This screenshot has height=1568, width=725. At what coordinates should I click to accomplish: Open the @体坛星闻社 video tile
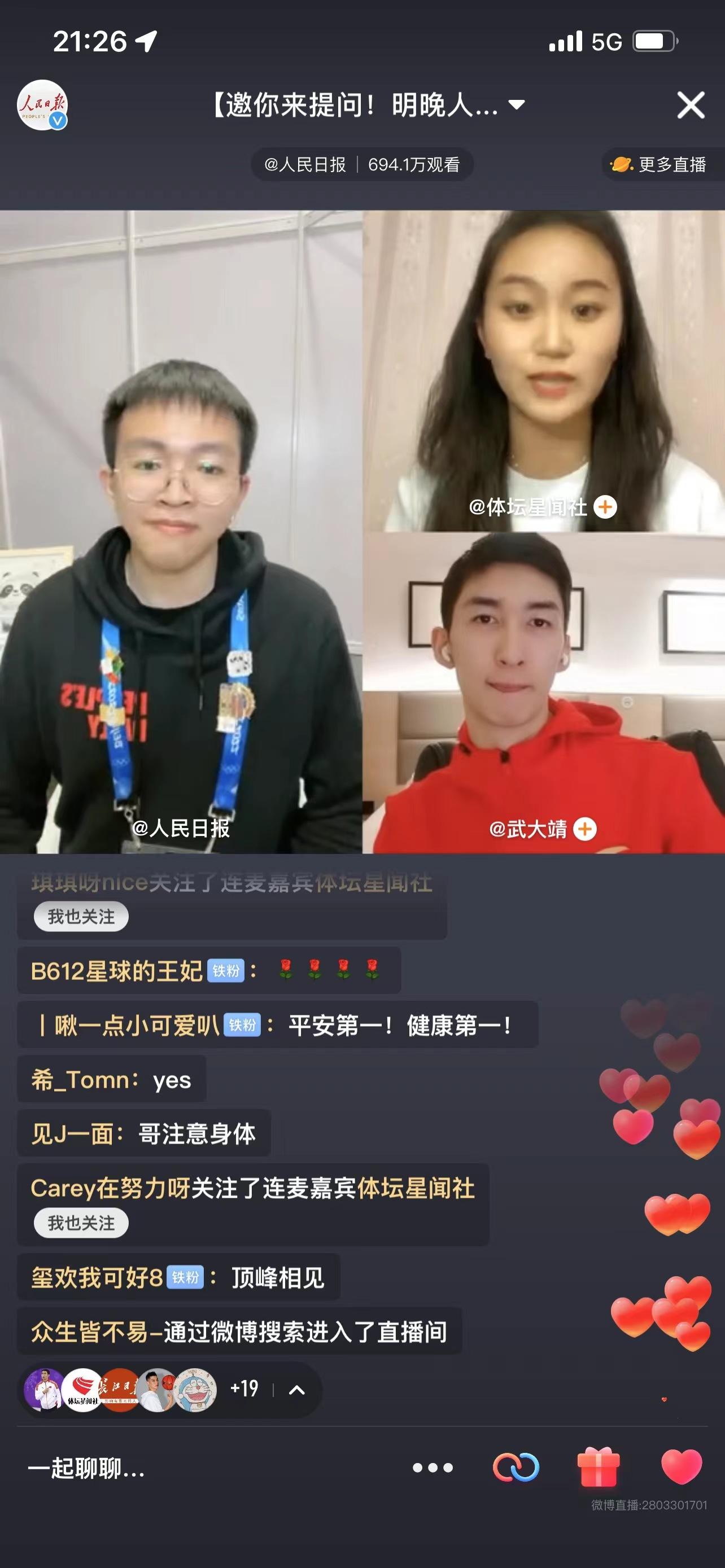pos(544,371)
